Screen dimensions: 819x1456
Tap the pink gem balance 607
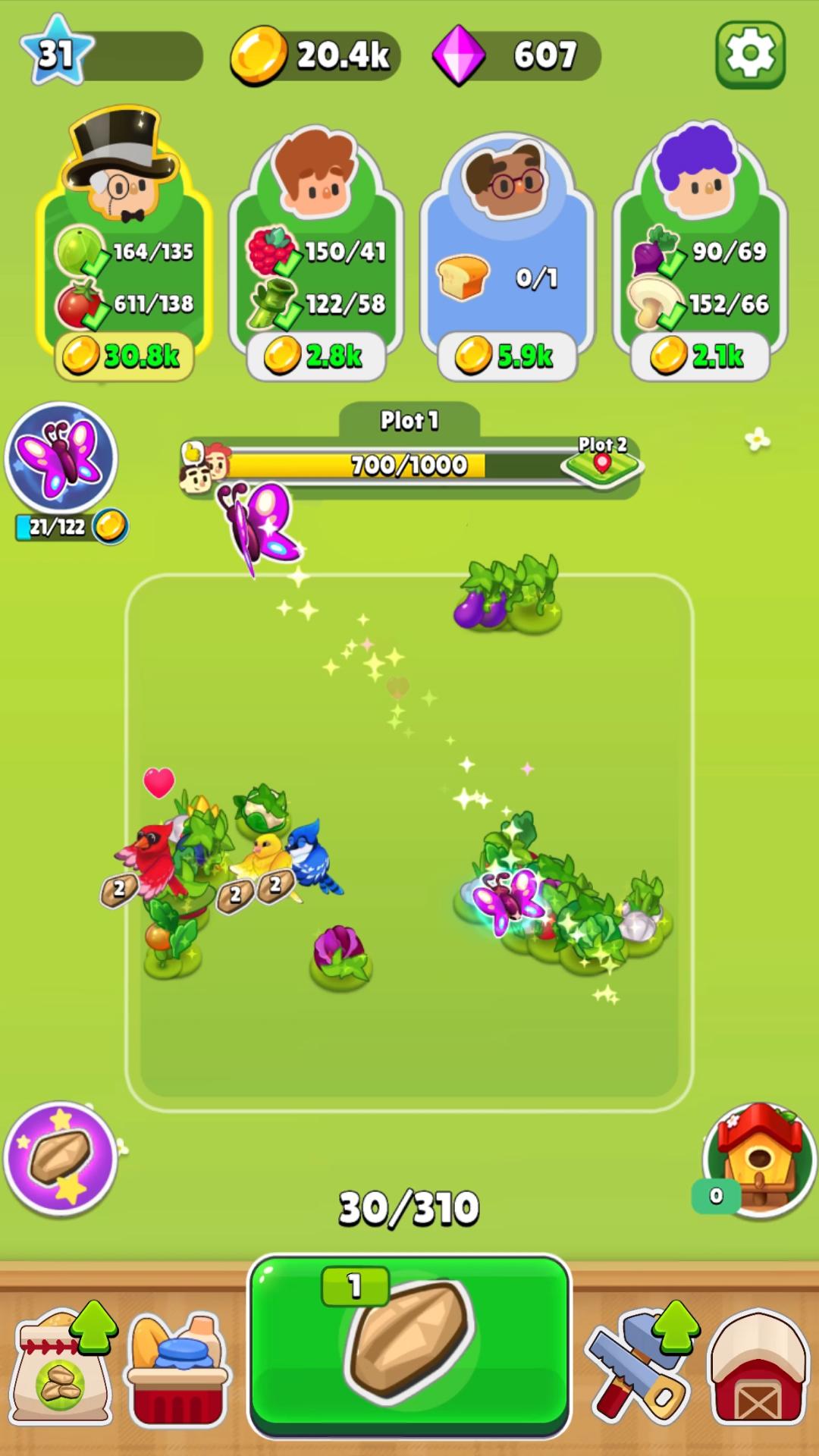click(517, 55)
